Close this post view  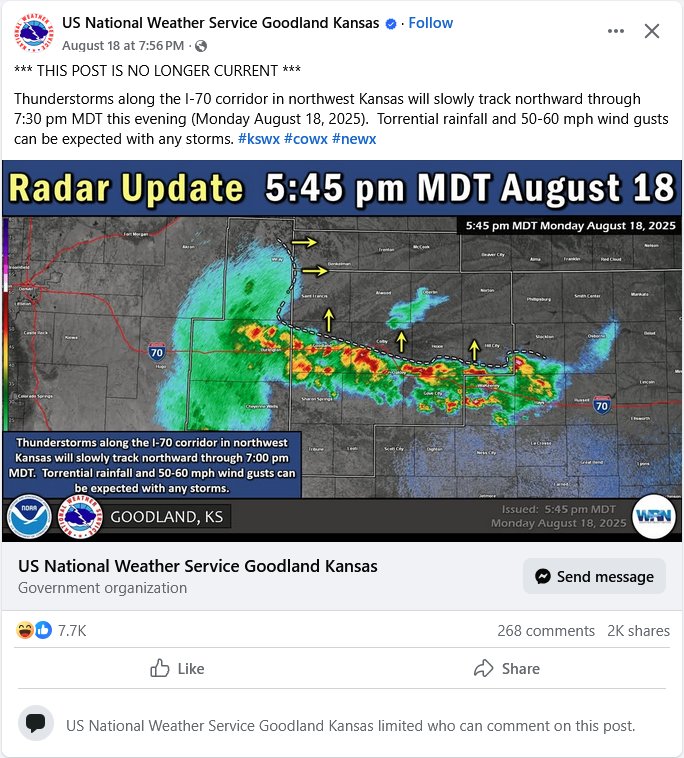652,31
